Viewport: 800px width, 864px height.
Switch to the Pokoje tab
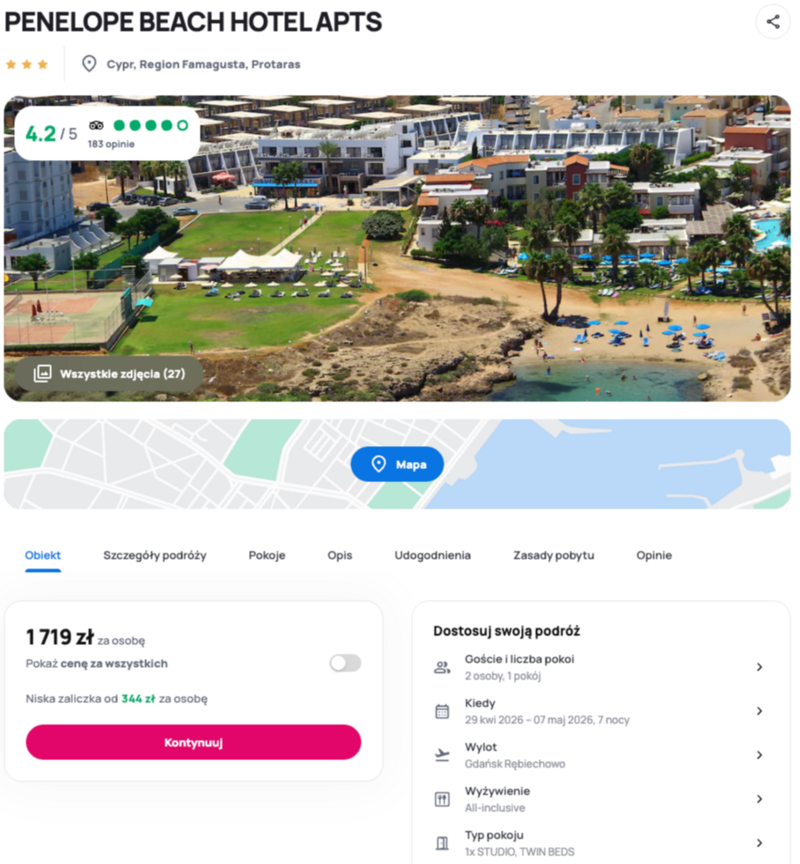click(267, 555)
